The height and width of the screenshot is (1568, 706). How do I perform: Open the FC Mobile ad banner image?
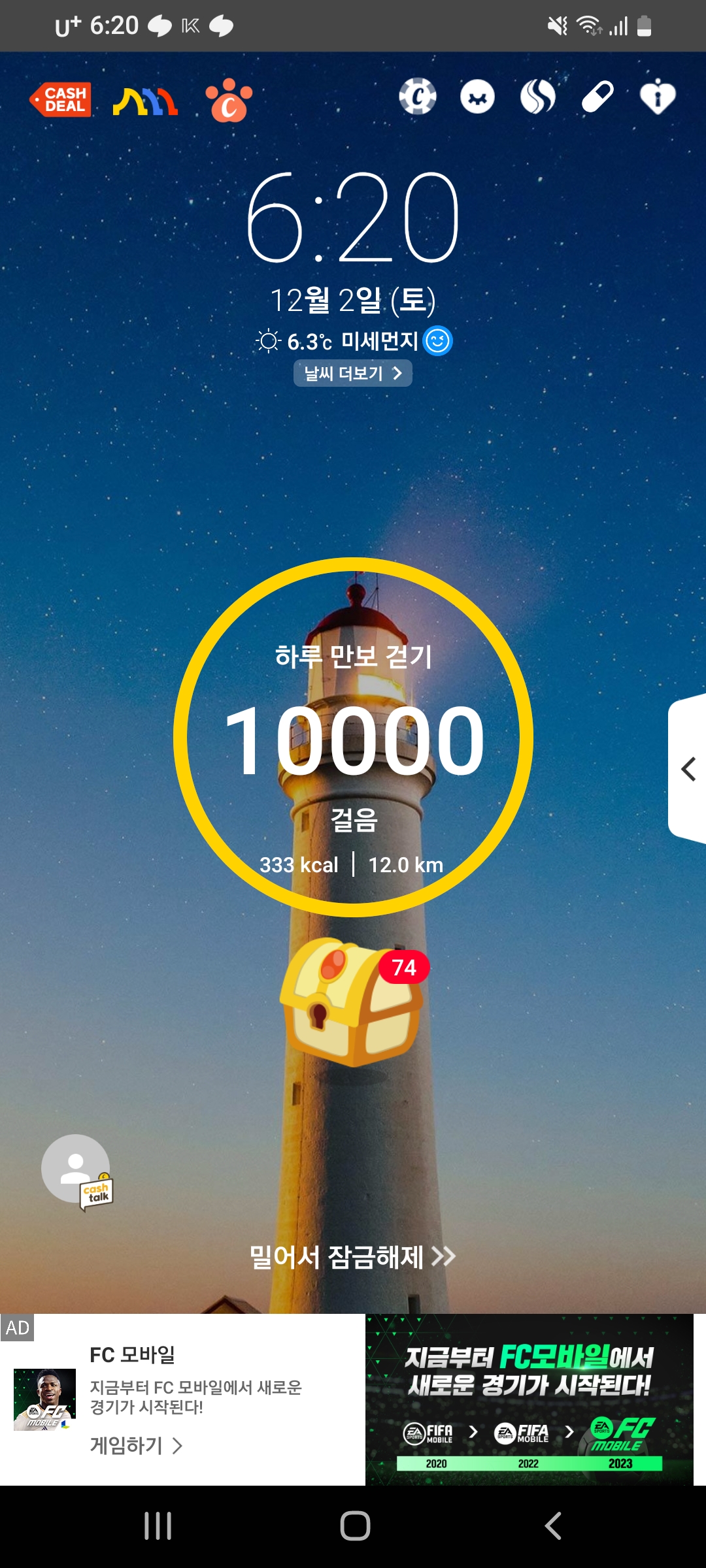529,1398
